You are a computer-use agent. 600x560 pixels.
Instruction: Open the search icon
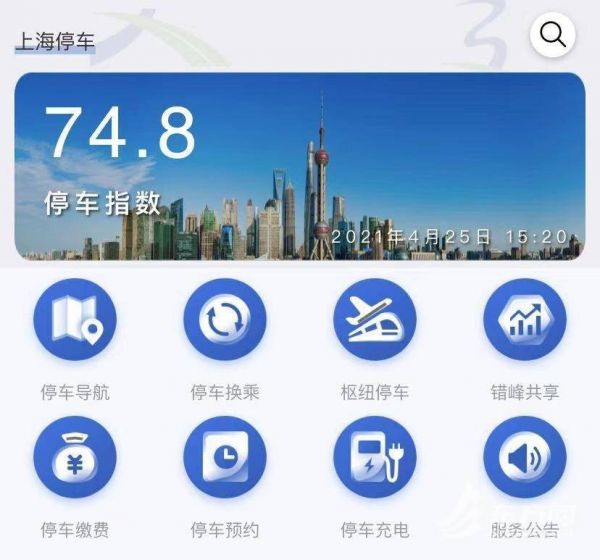pos(553,35)
